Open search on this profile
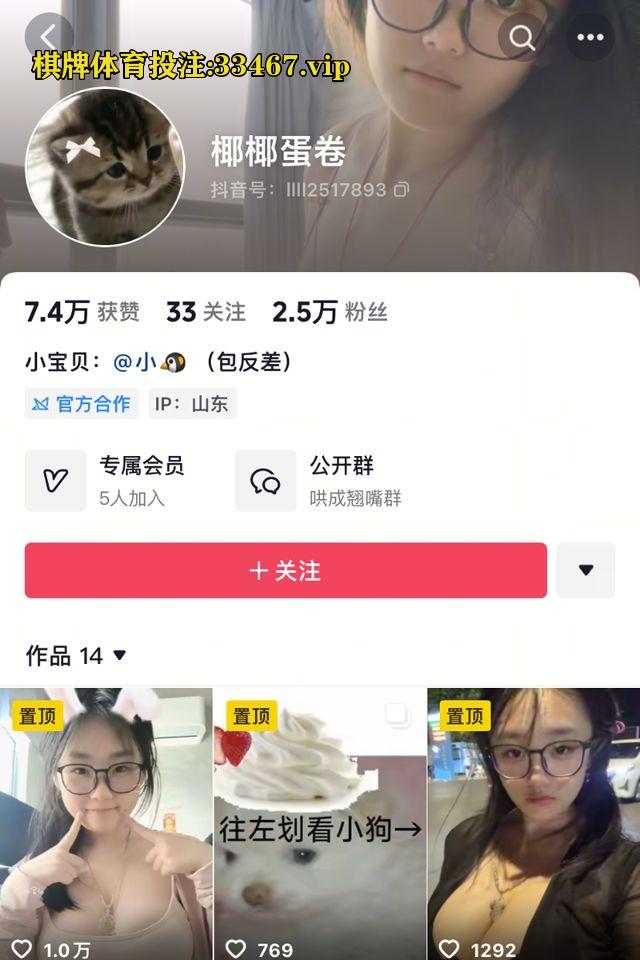 click(522, 38)
